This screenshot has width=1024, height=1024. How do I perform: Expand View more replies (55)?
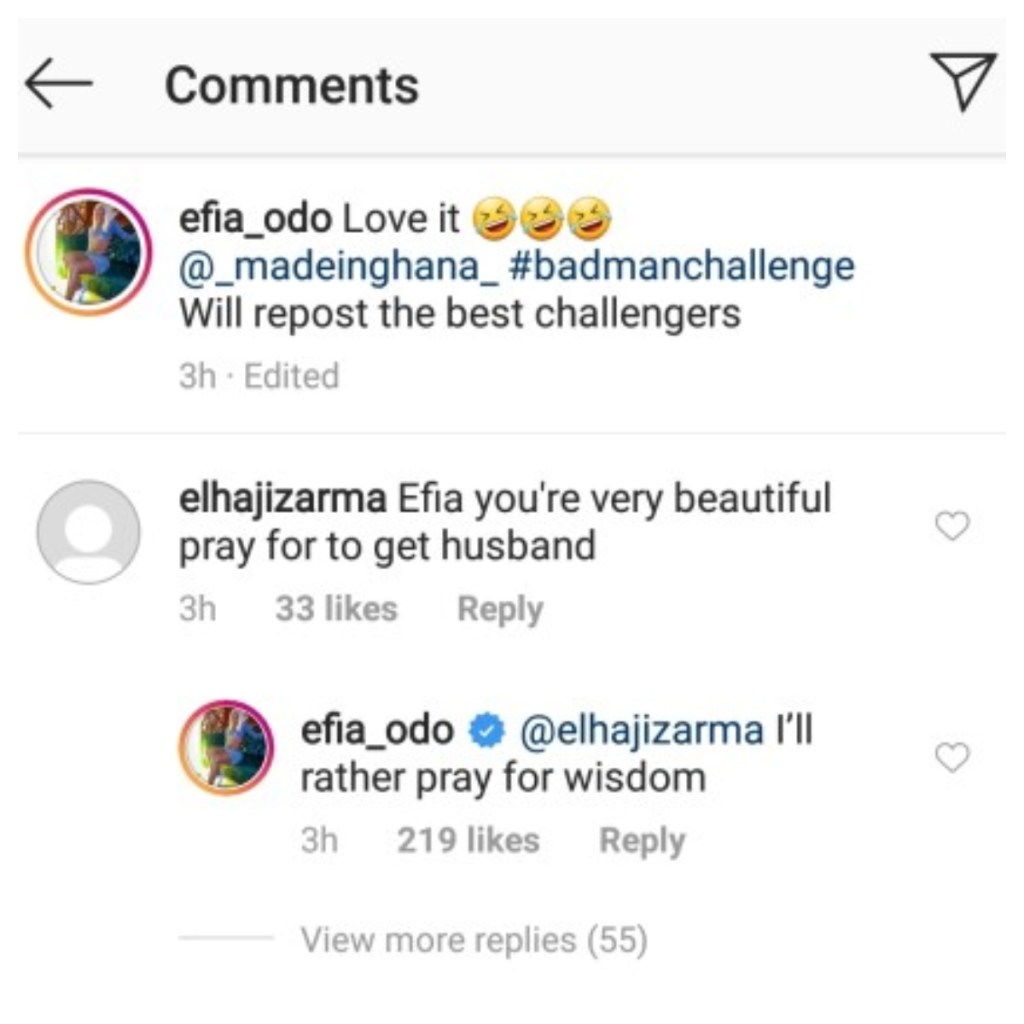(474, 940)
